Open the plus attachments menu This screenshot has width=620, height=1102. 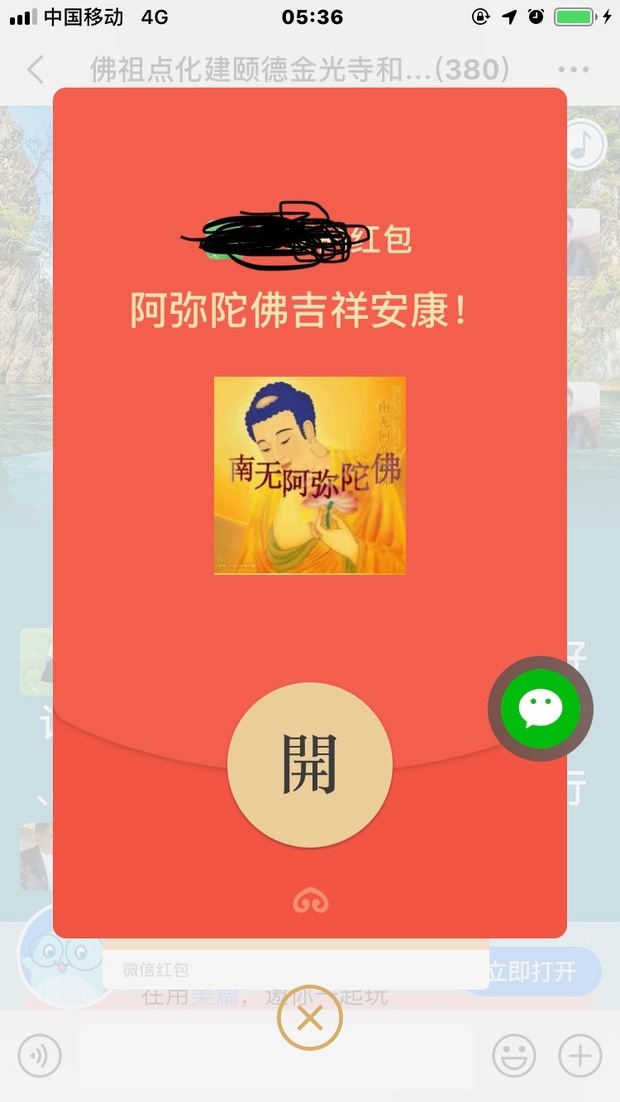[580, 1056]
